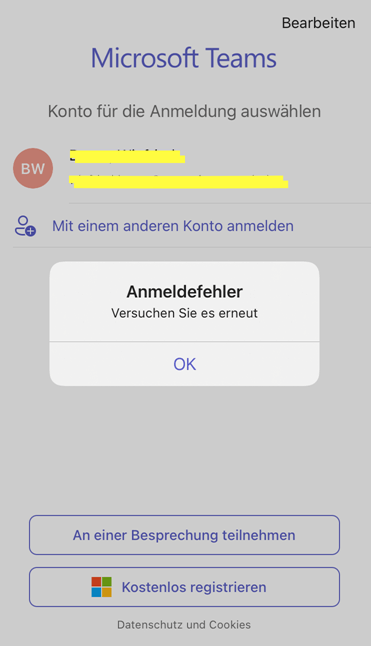Open Datenschutz und Cookies
Screen dimensions: 372x647
pos(184,625)
